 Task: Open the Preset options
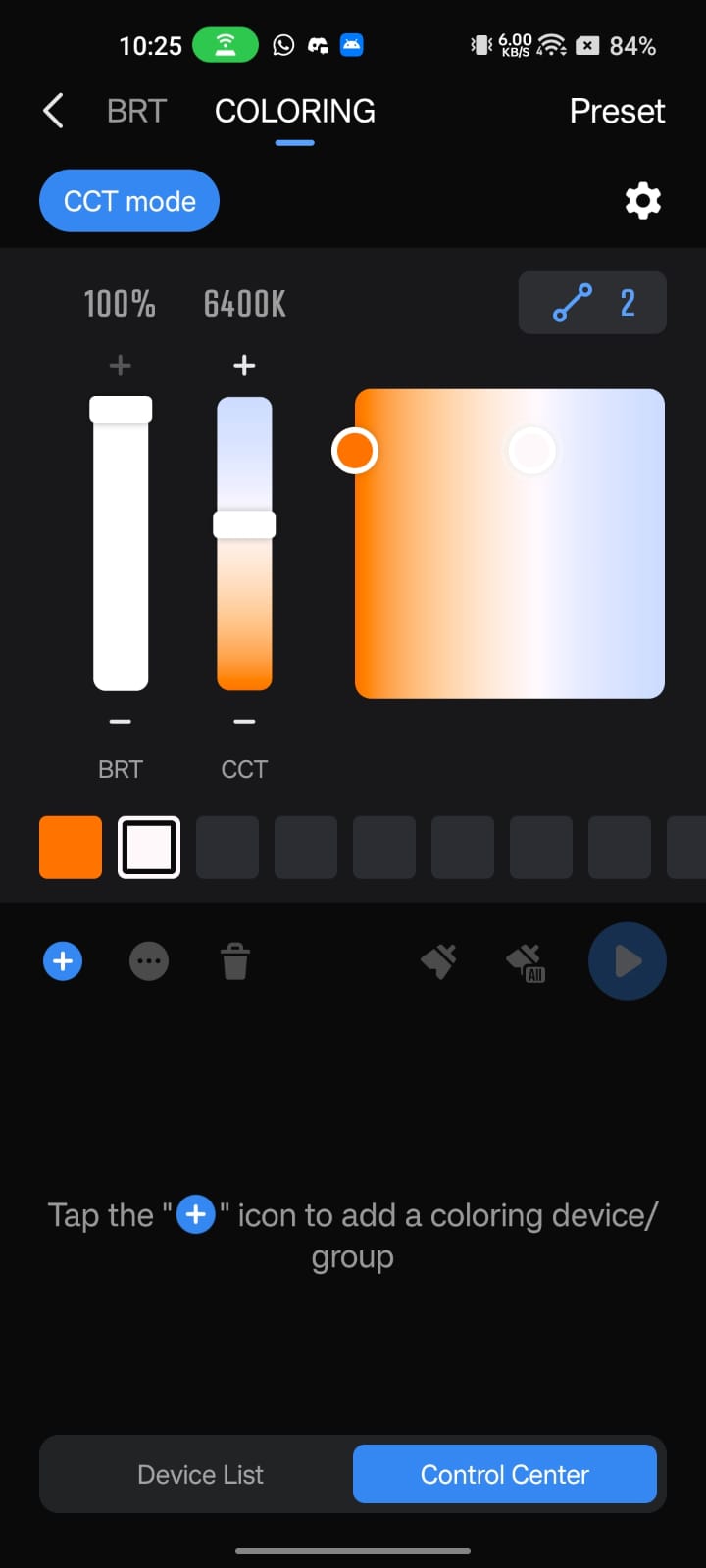[x=617, y=111]
